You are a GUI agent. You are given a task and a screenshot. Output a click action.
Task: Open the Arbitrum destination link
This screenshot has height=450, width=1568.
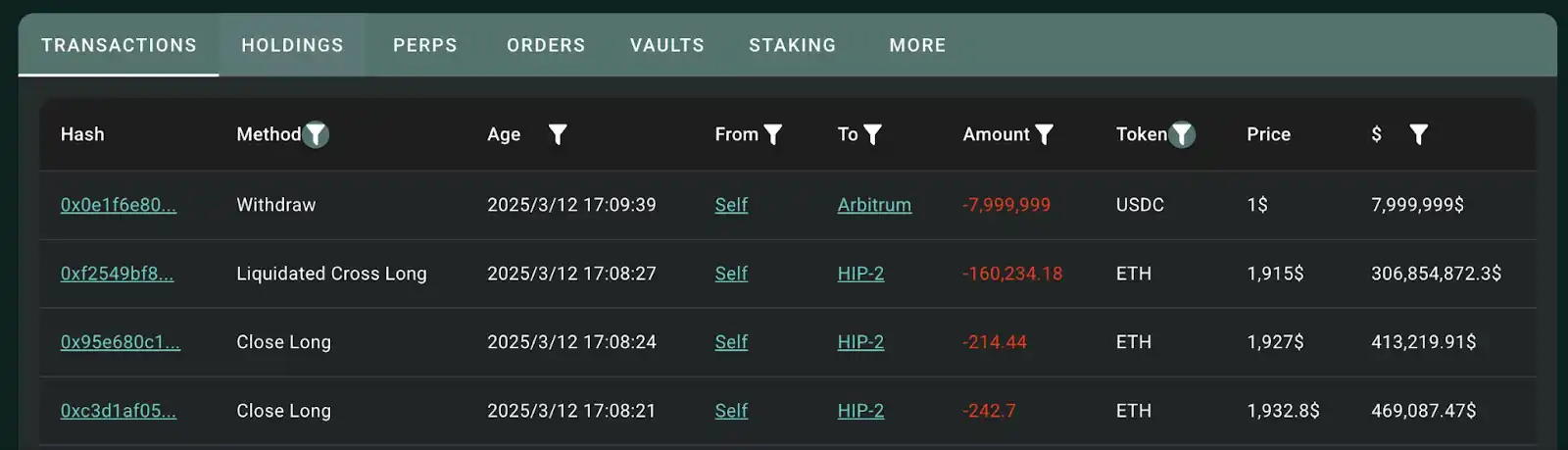(874, 205)
